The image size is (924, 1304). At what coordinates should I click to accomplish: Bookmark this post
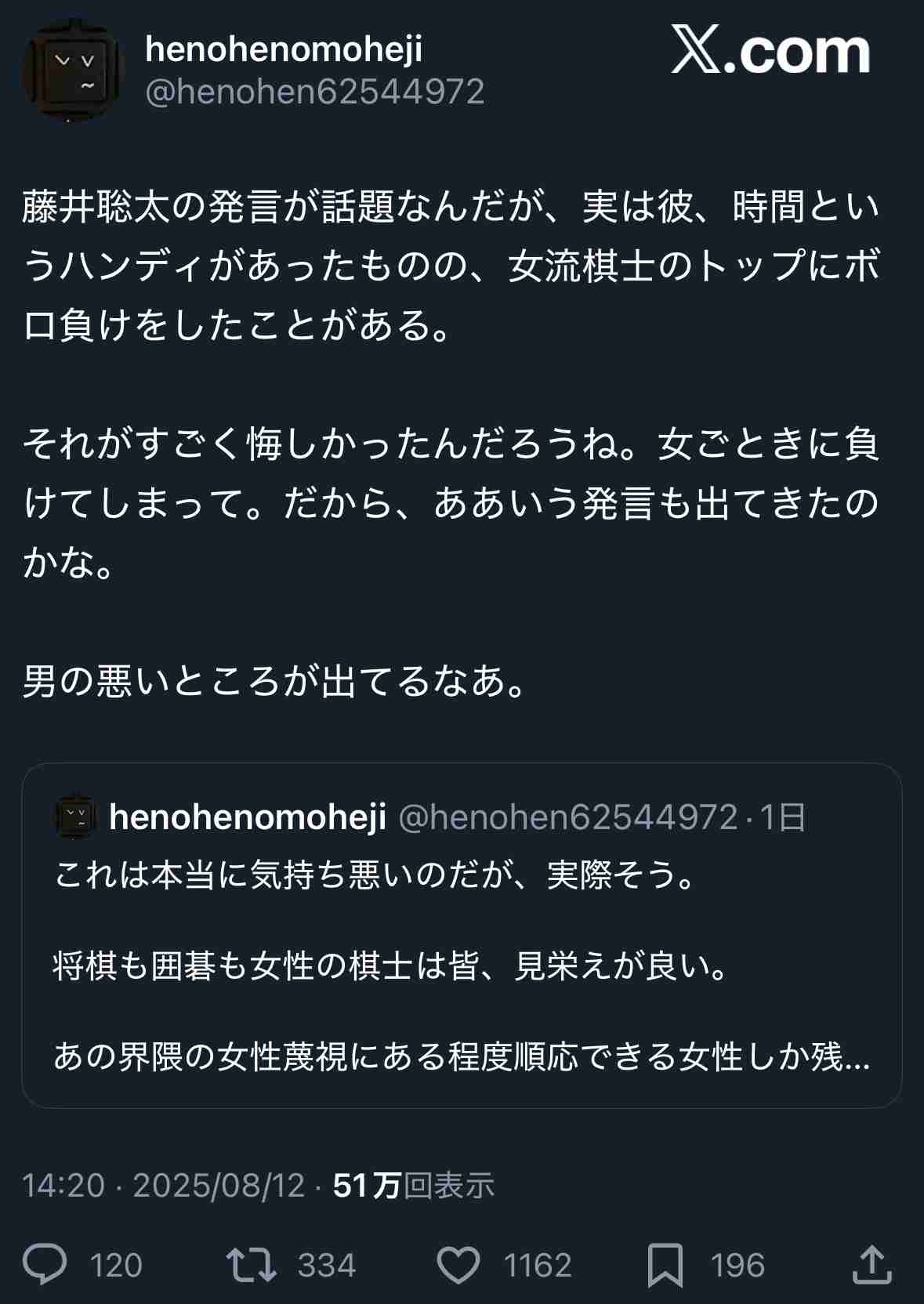[665, 1264]
